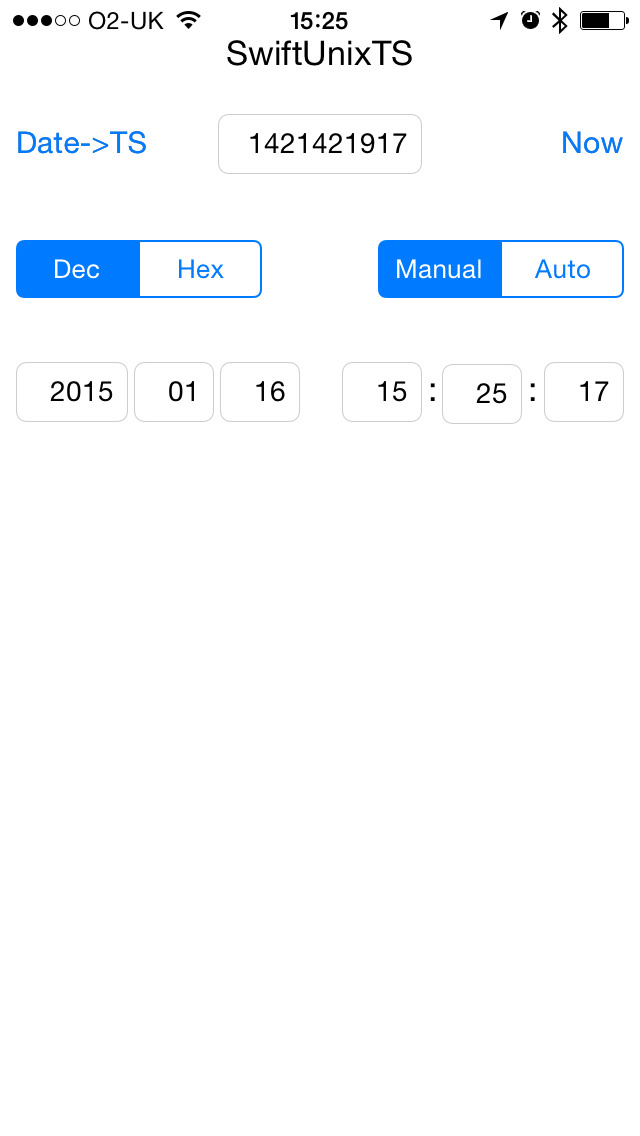
Task: Edit the hour field showing 15
Action: 382,392
